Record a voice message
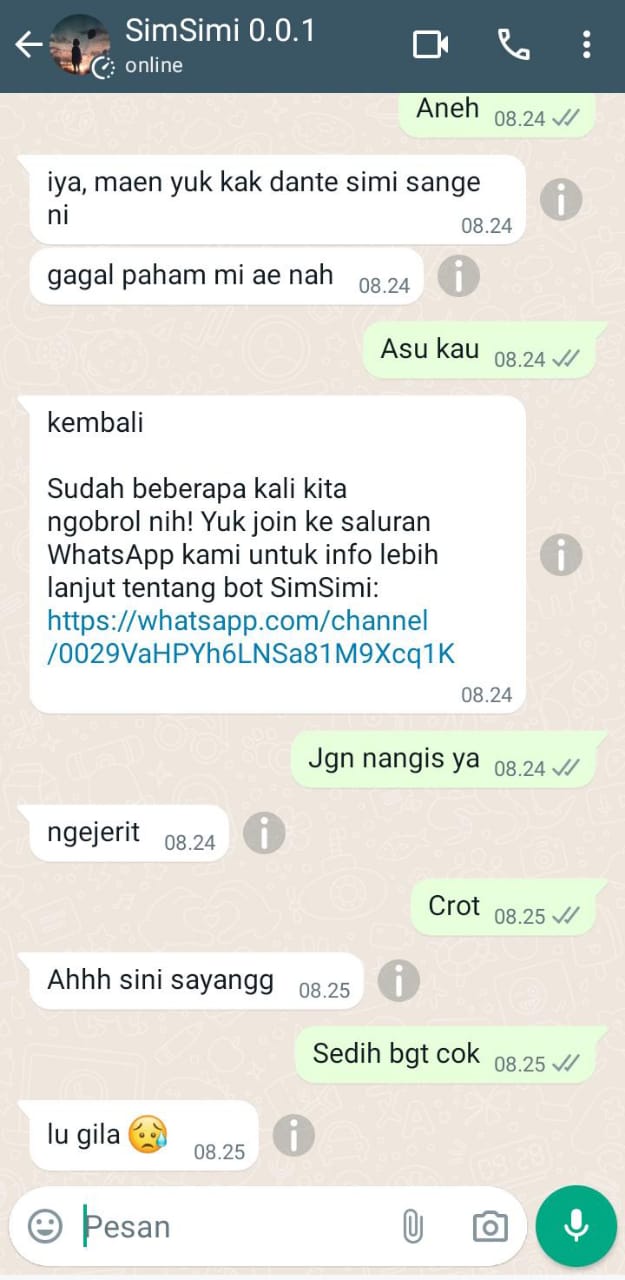The height and width of the screenshot is (1280, 625). [576, 1226]
